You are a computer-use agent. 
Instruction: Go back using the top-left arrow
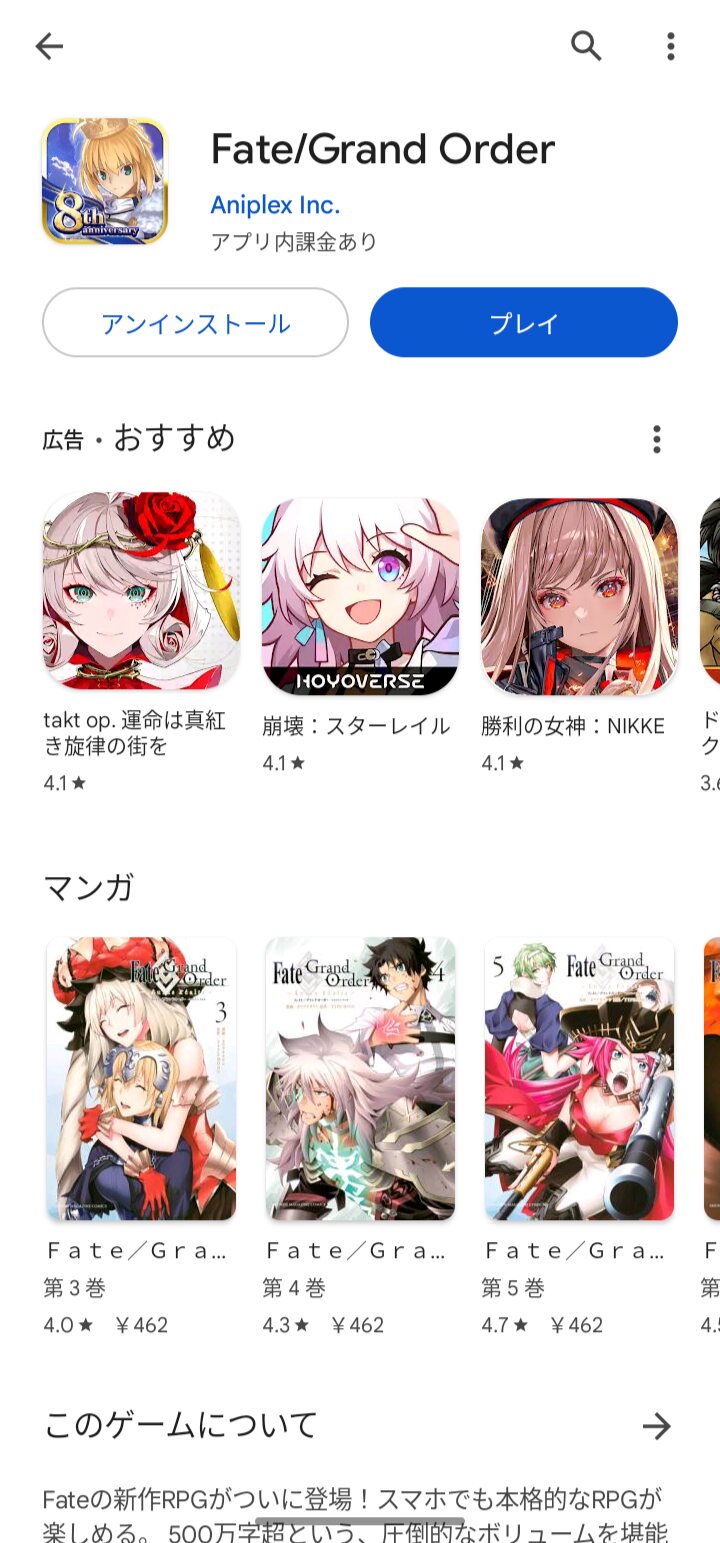(48, 46)
